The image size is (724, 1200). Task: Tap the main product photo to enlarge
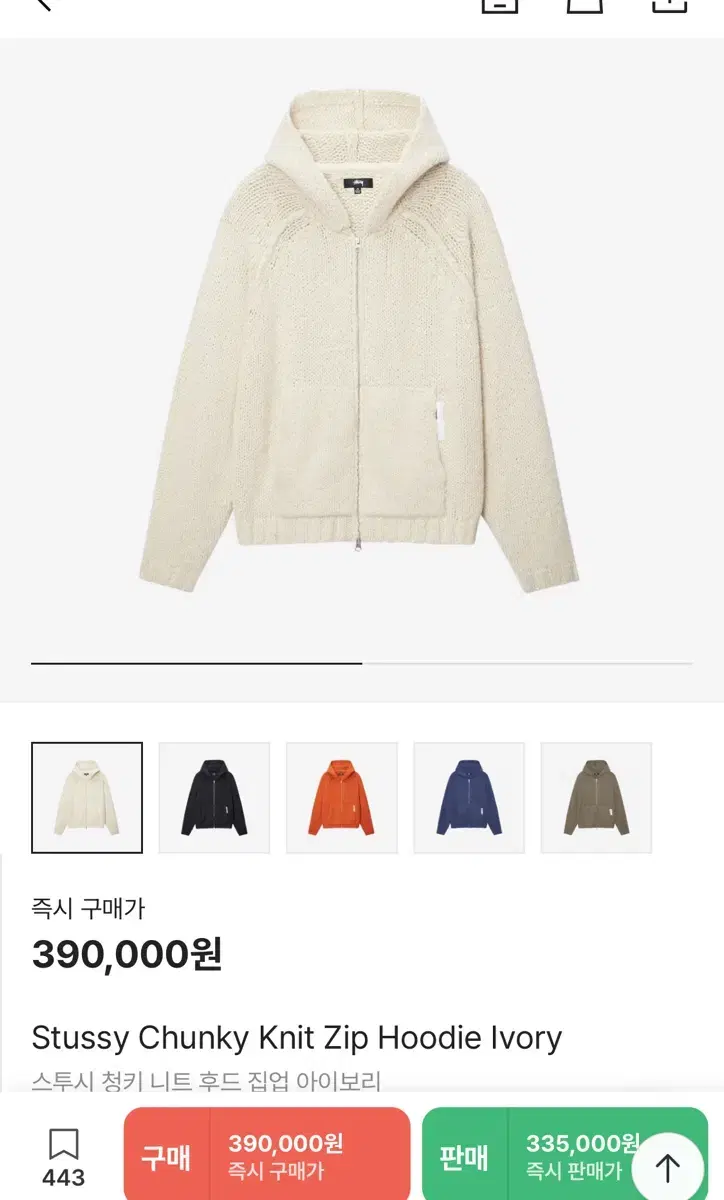[x=362, y=350]
